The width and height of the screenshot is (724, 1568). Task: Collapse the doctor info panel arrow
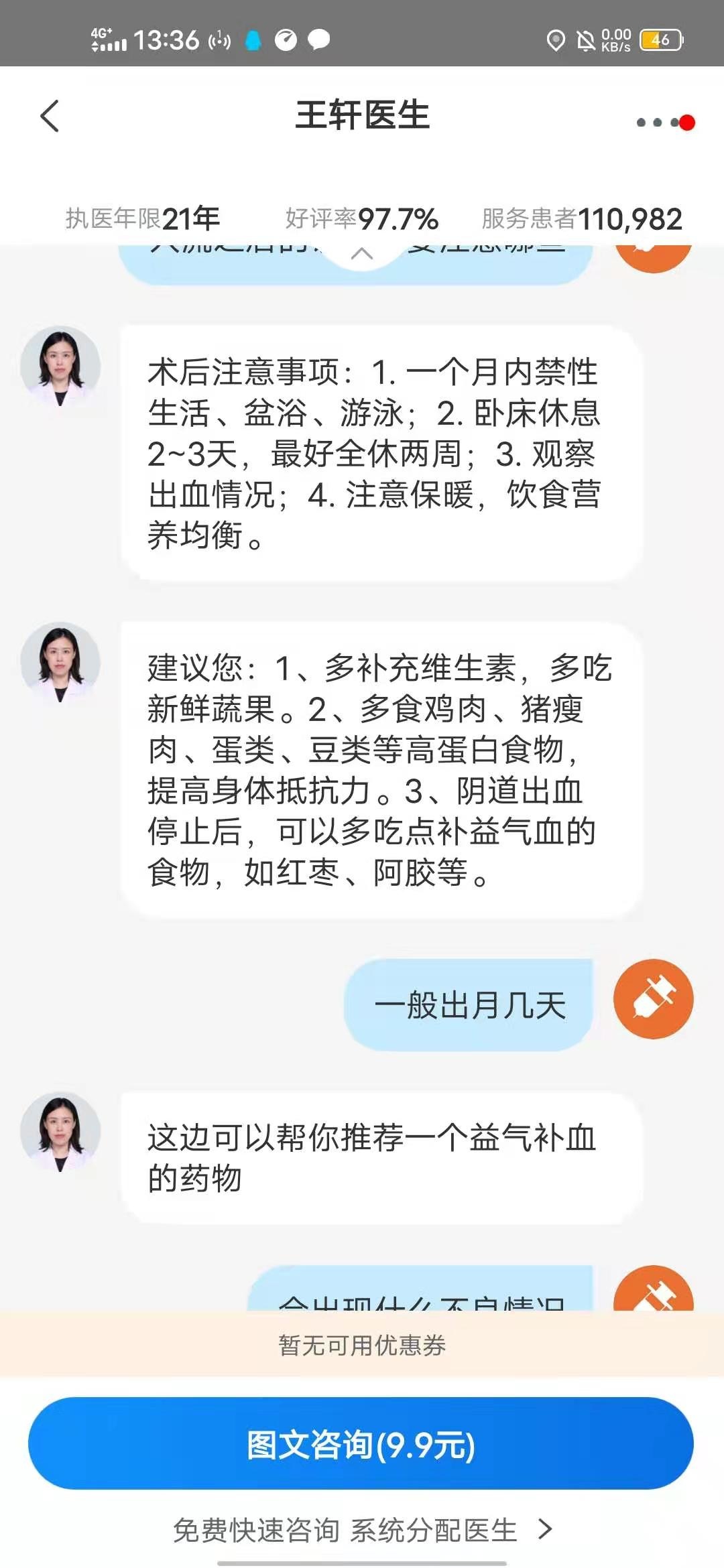[x=362, y=254]
